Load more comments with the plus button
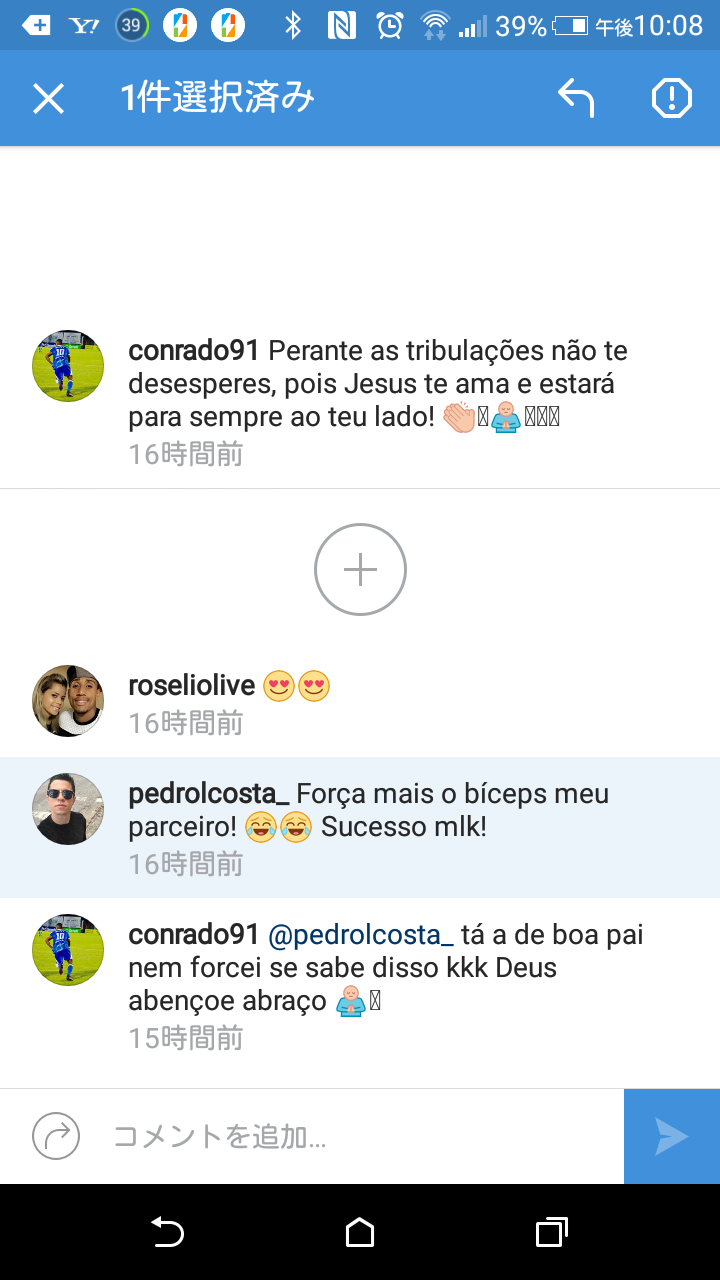The height and width of the screenshot is (1280, 720). tap(360, 569)
